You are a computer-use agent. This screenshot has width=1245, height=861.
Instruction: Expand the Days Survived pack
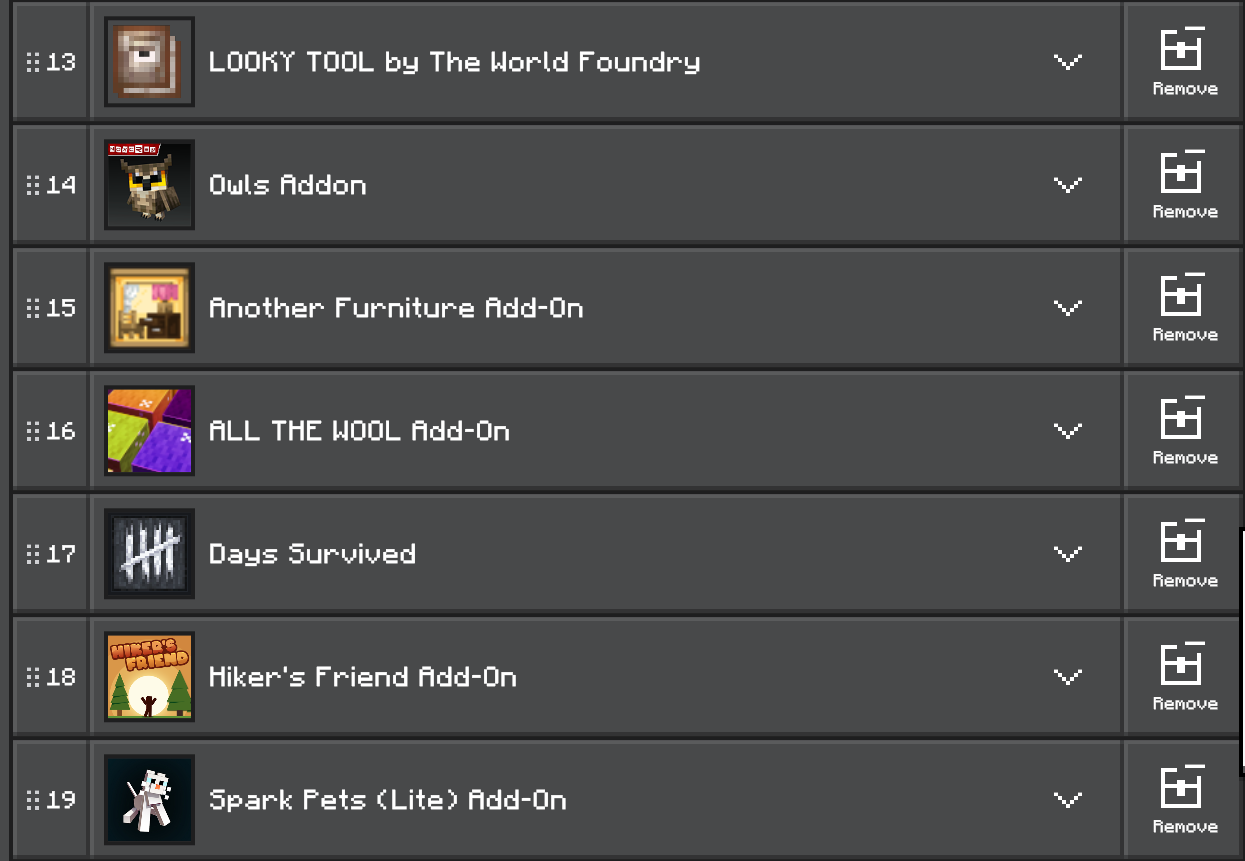tap(1068, 554)
